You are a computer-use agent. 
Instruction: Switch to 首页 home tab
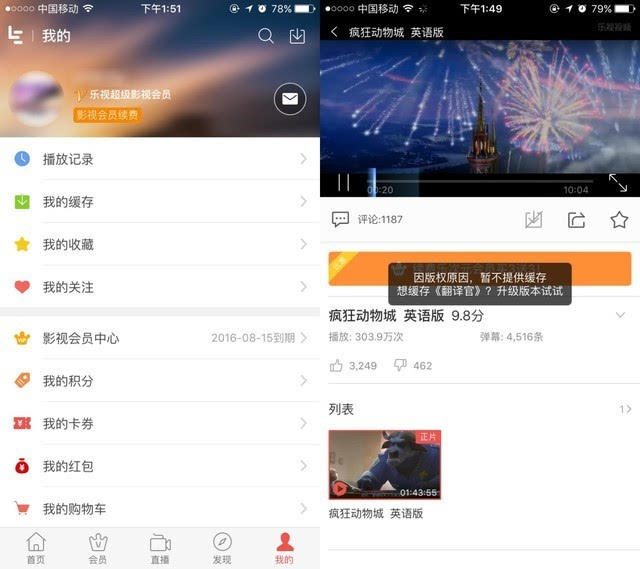click(x=36, y=548)
